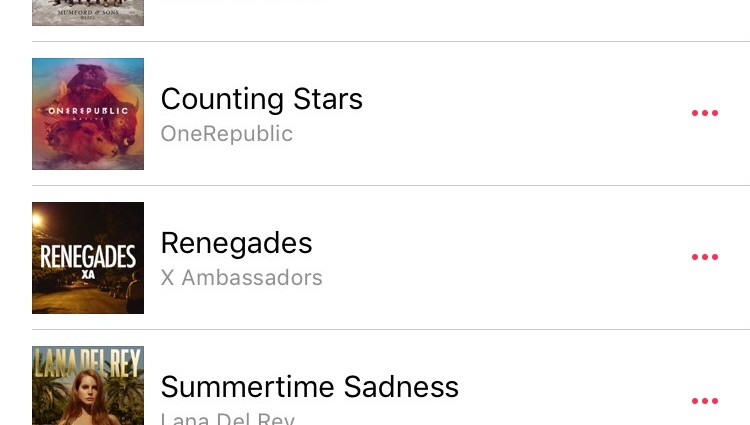Open more options for Renegades
Image resolution: width=750 pixels, height=425 pixels.
[705, 257]
